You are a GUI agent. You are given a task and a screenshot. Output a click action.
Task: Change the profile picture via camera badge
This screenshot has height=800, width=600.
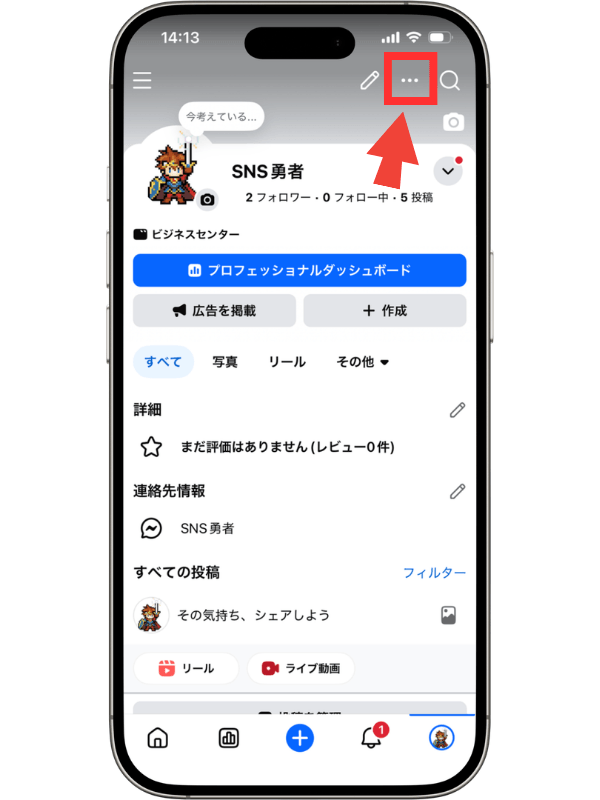(x=207, y=200)
